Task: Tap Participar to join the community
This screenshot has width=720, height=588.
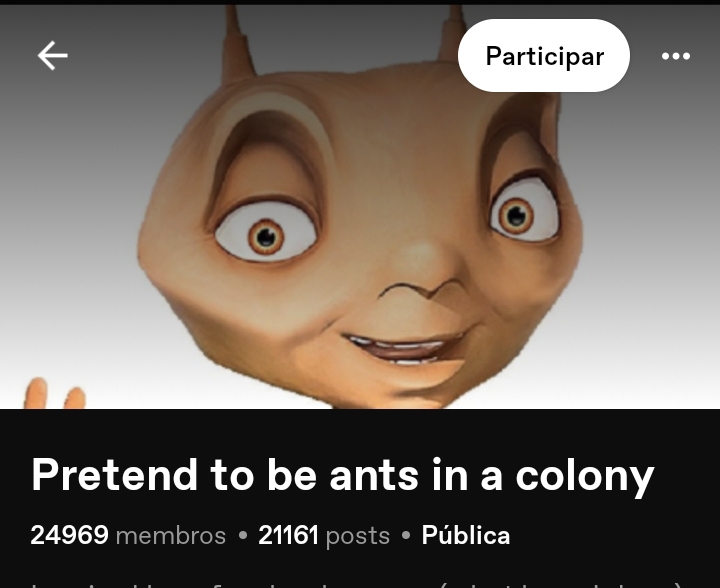Action: click(x=544, y=56)
